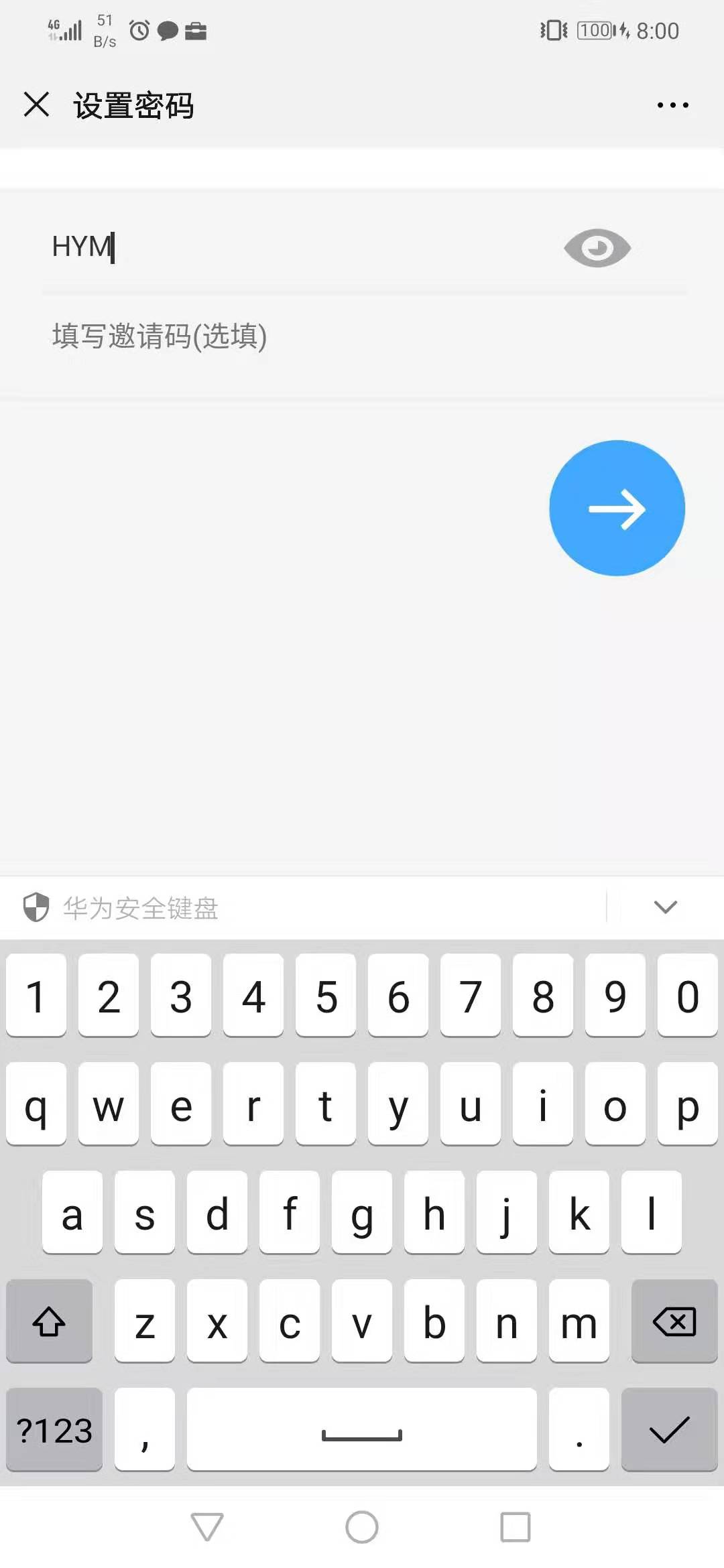This screenshot has height=1568, width=724.
Task: Focus the 填写邀请码(选填) invitation code field
Action: 268,336
